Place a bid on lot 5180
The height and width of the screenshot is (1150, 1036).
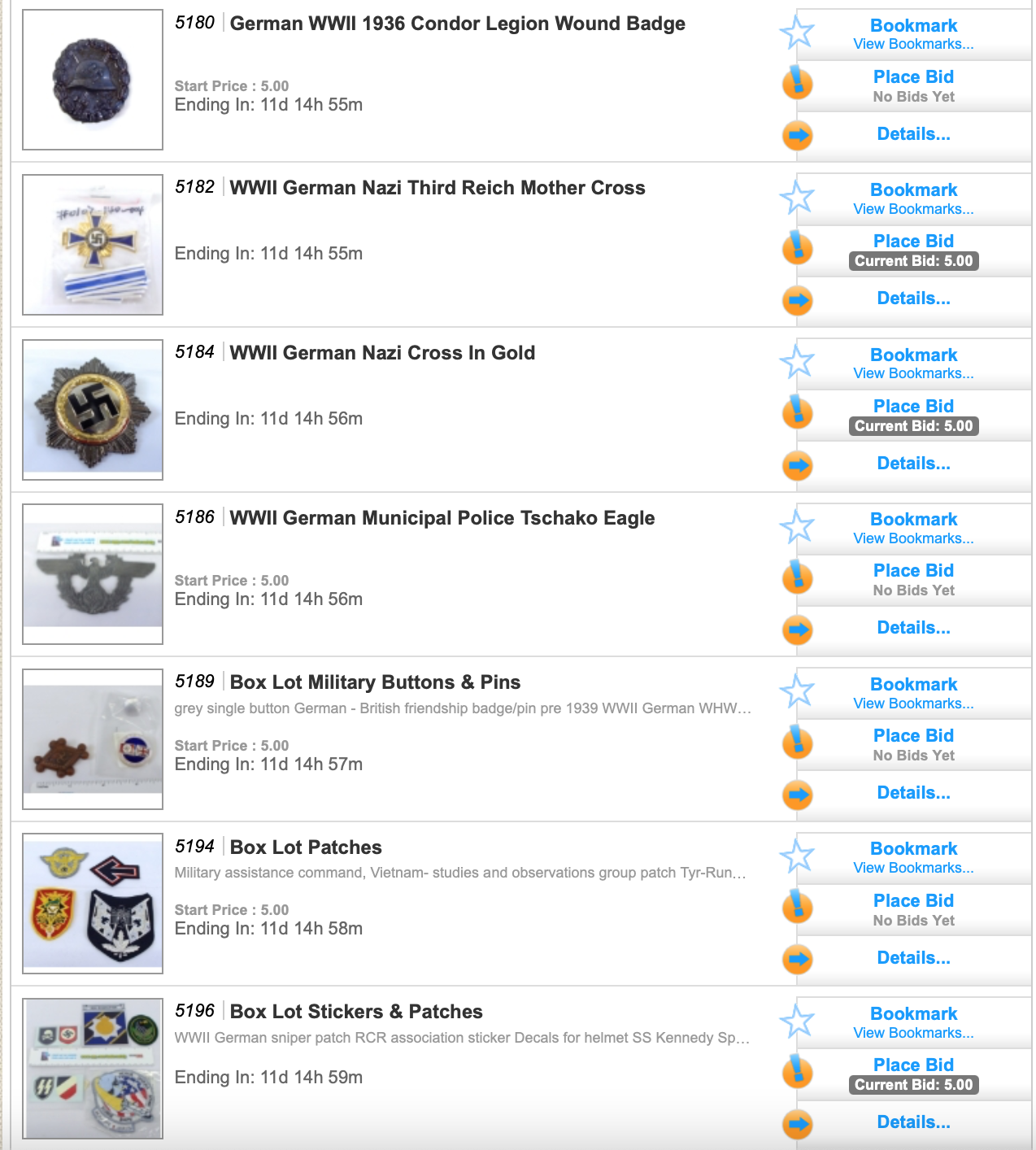click(913, 77)
